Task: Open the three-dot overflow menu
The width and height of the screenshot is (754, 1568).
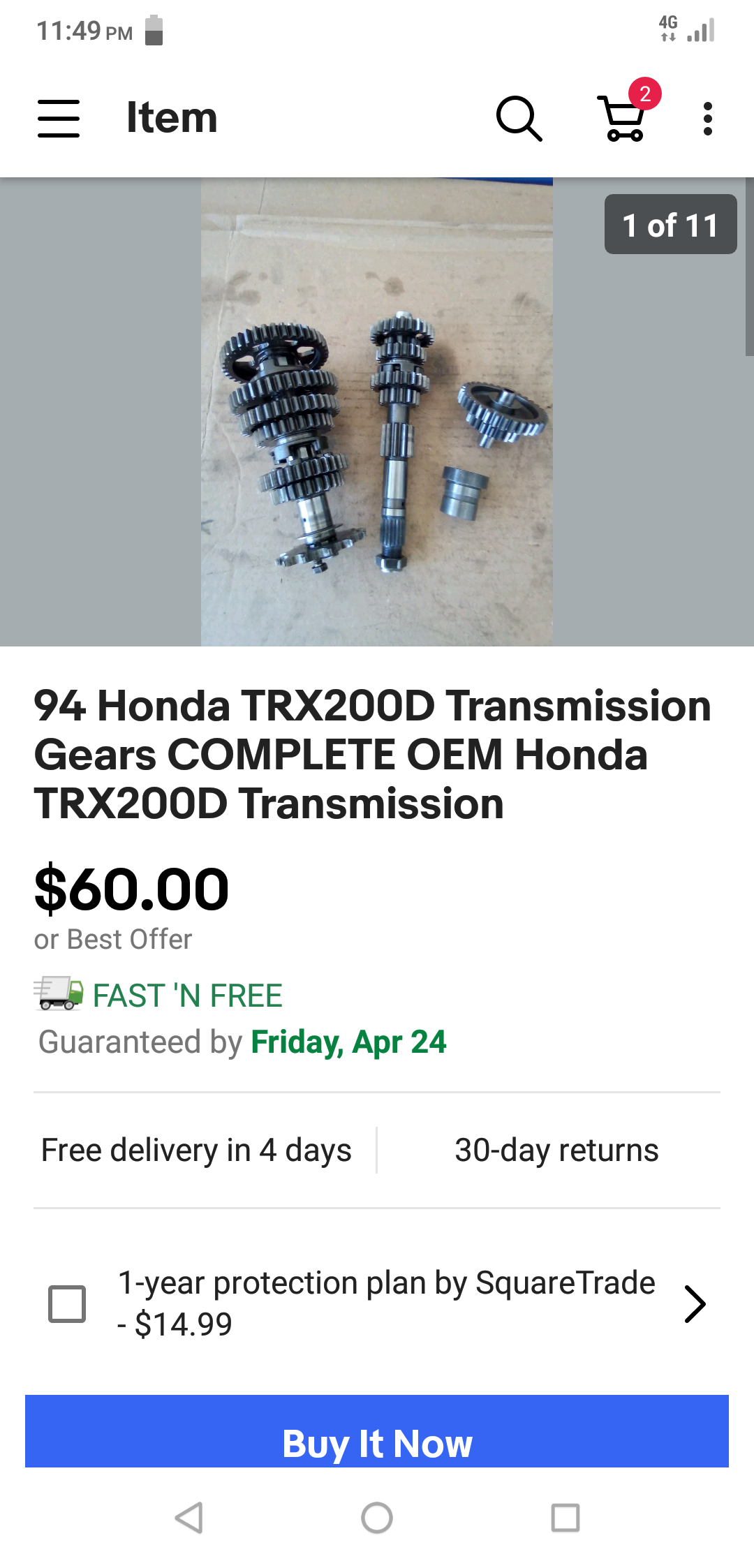Action: [708, 119]
